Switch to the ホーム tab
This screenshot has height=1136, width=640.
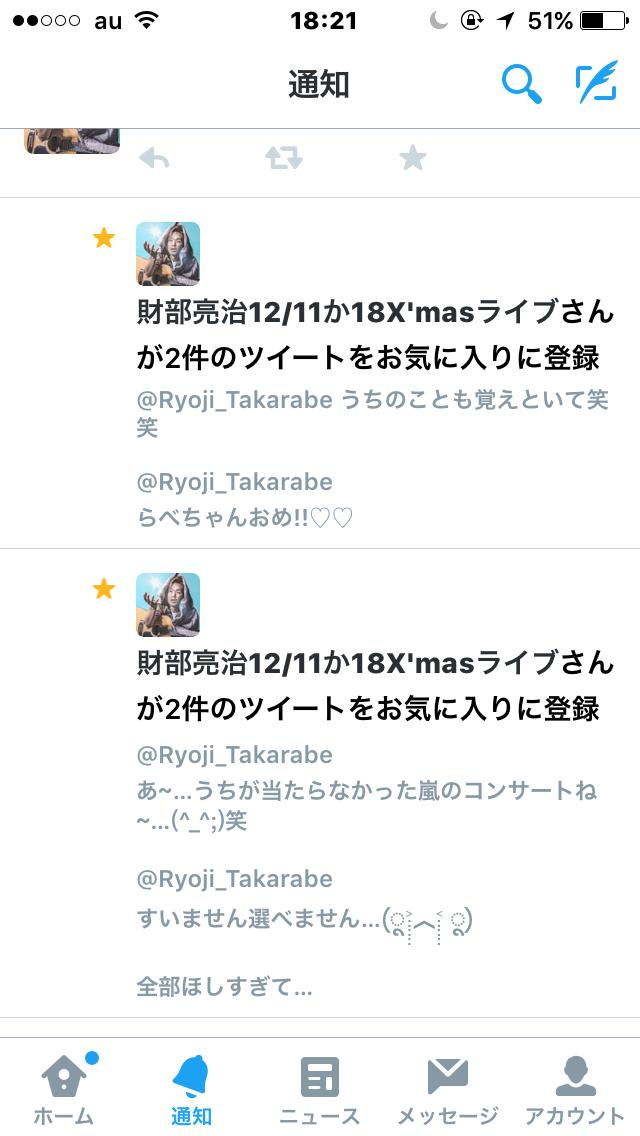pyautogui.click(x=64, y=1088)
